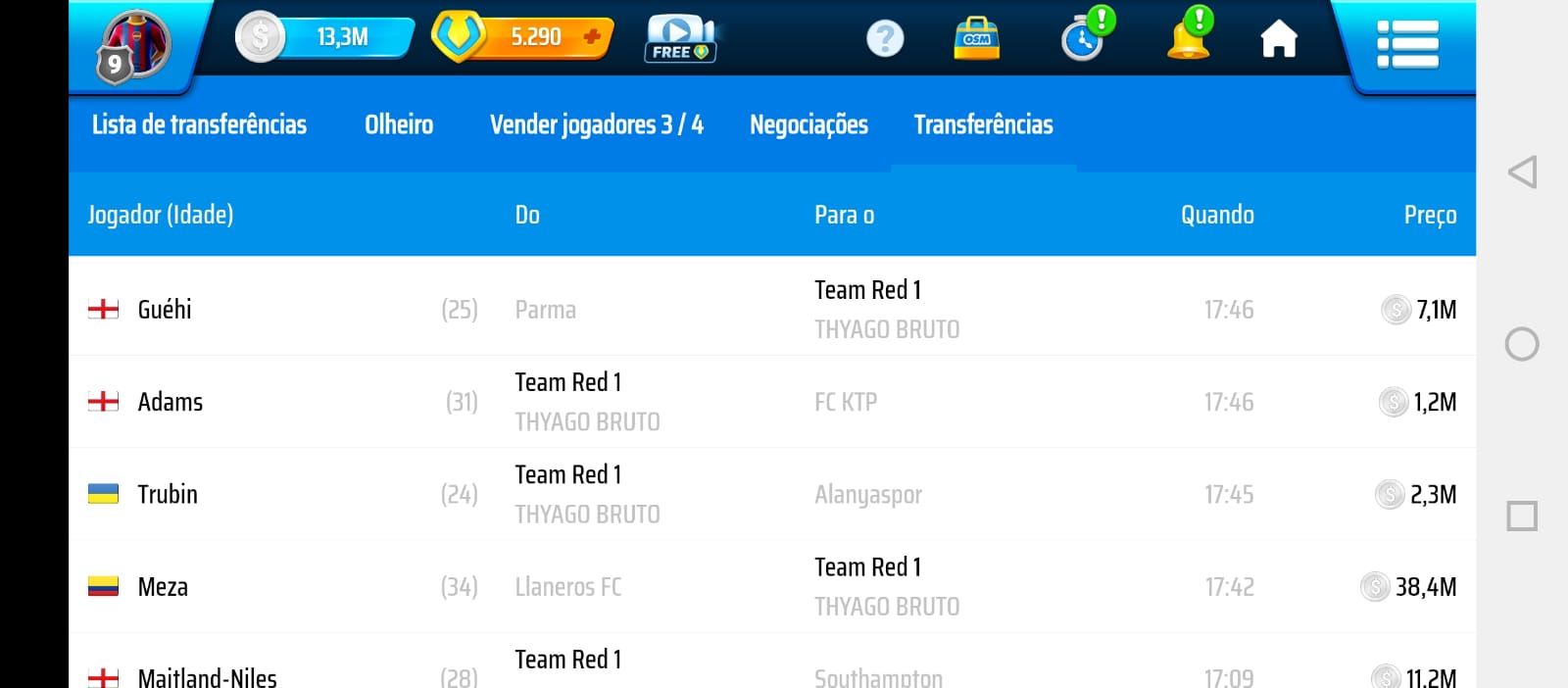Buy more boss coins
Screen dimensions: 1568x688
(591, 37)
